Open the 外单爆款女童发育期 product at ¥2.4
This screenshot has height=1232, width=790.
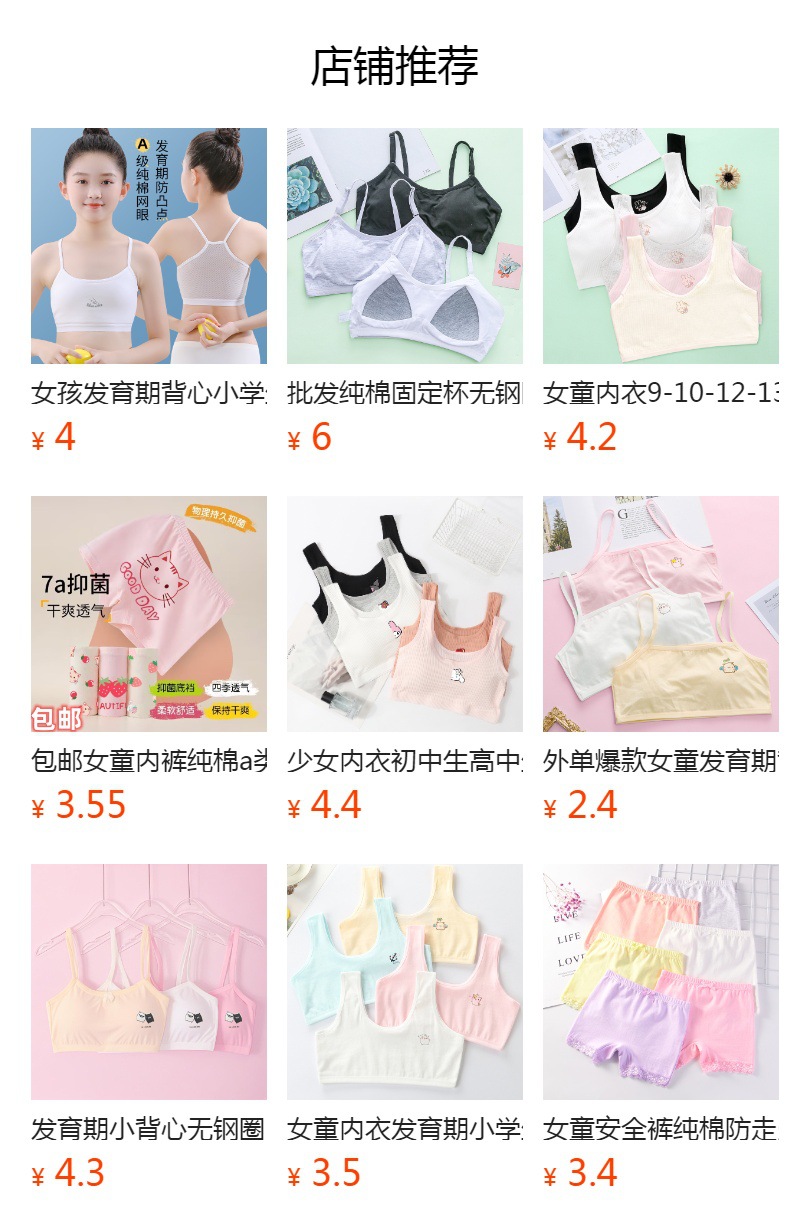point(661,660)
